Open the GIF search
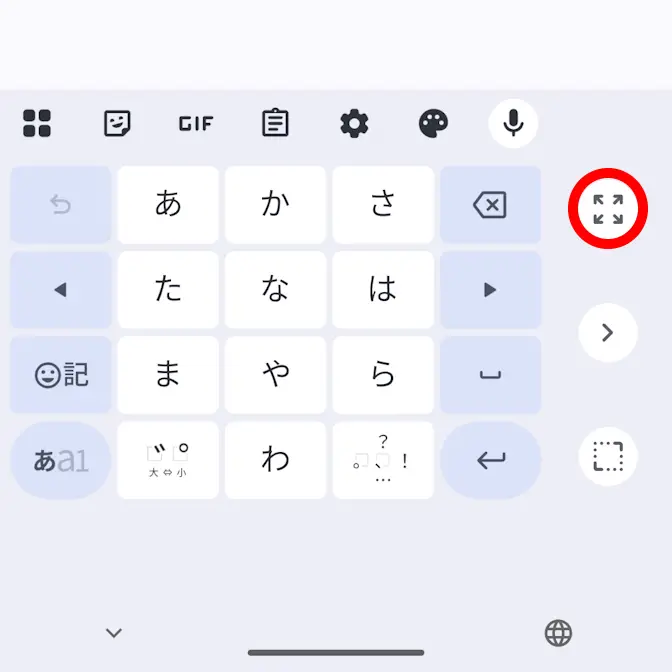Screen dimensions: 672x672 click(195, 123)
